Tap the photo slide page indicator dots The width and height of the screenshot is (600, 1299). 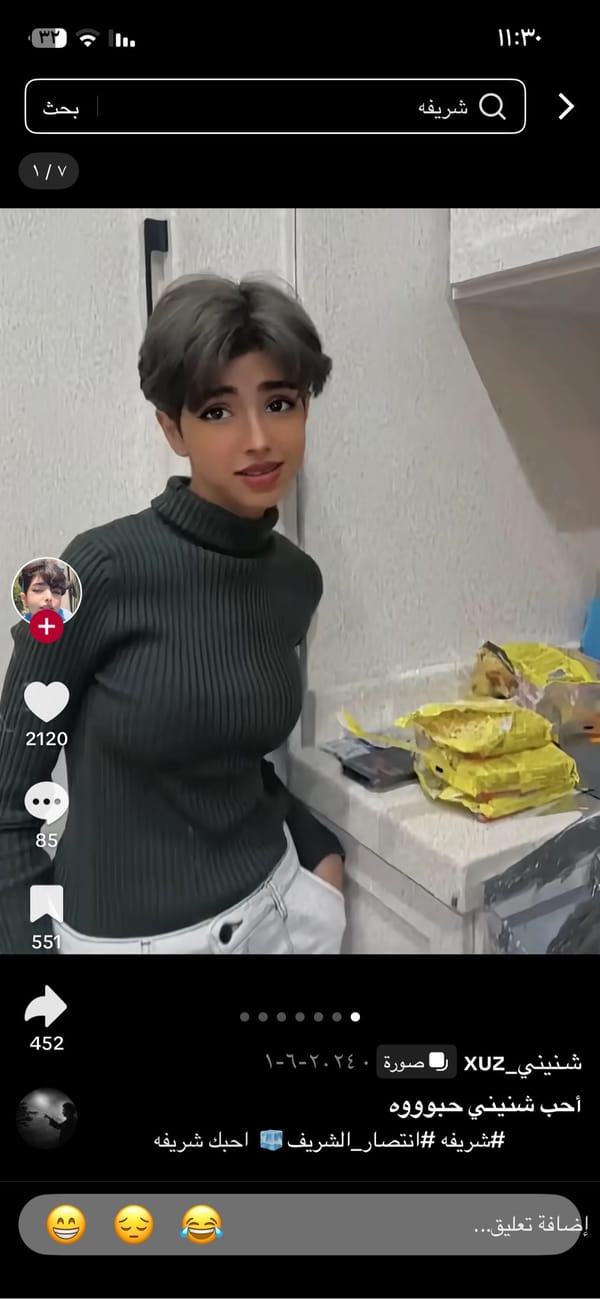click(300, 1017)
